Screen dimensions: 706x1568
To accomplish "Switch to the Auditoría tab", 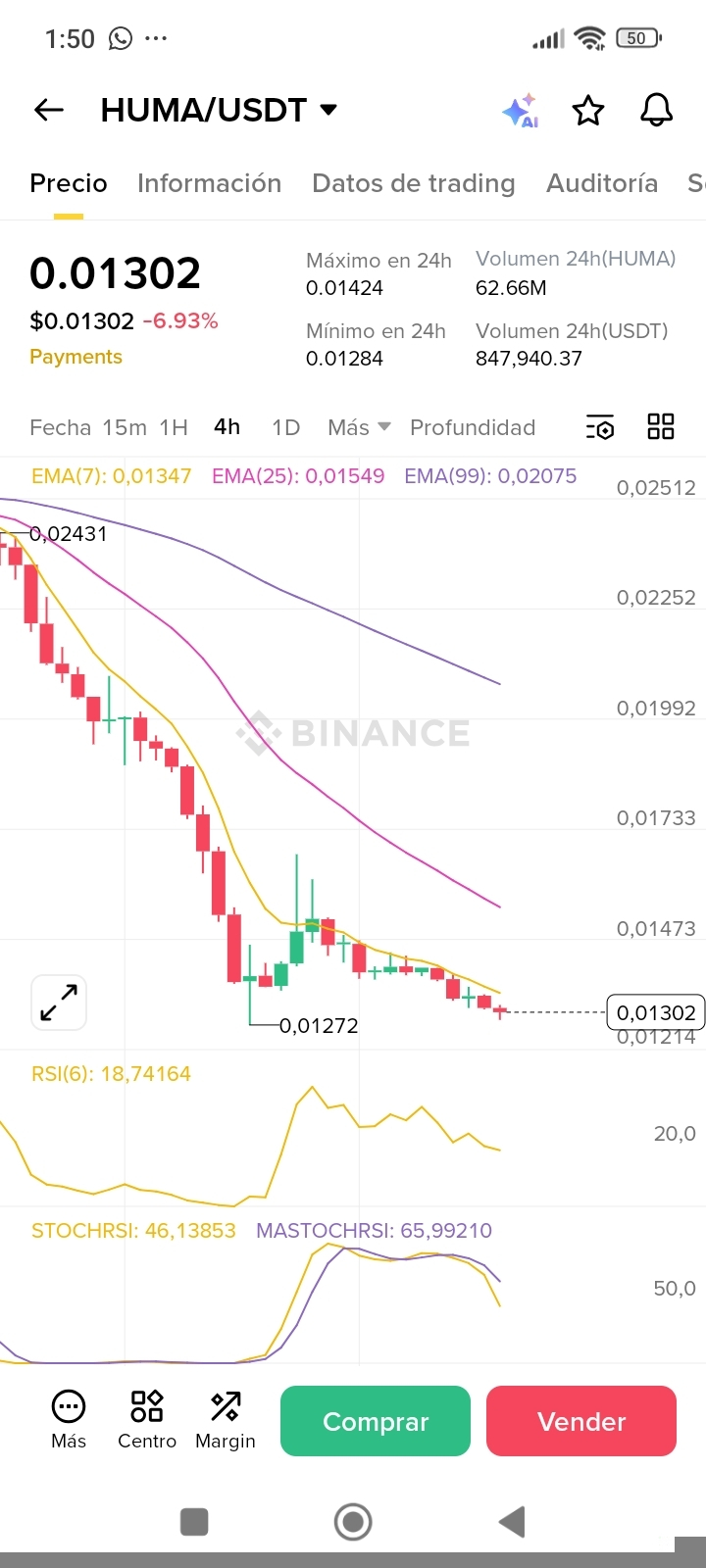I will tap(602, 183).
